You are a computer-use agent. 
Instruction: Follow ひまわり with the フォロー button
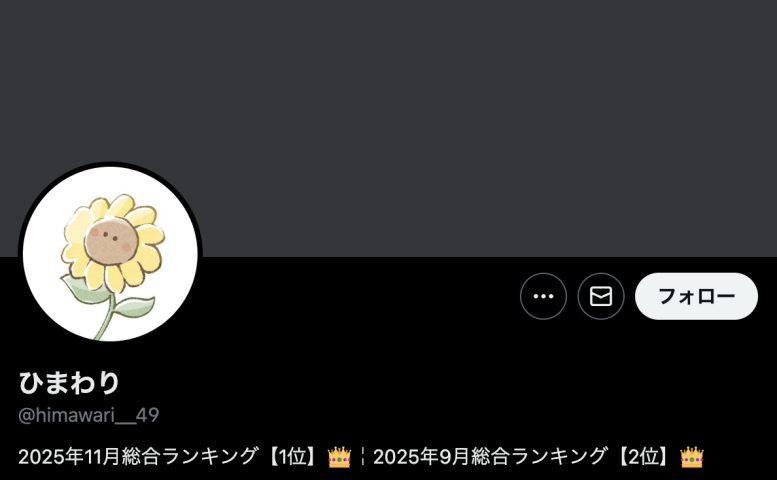(696, 296)
